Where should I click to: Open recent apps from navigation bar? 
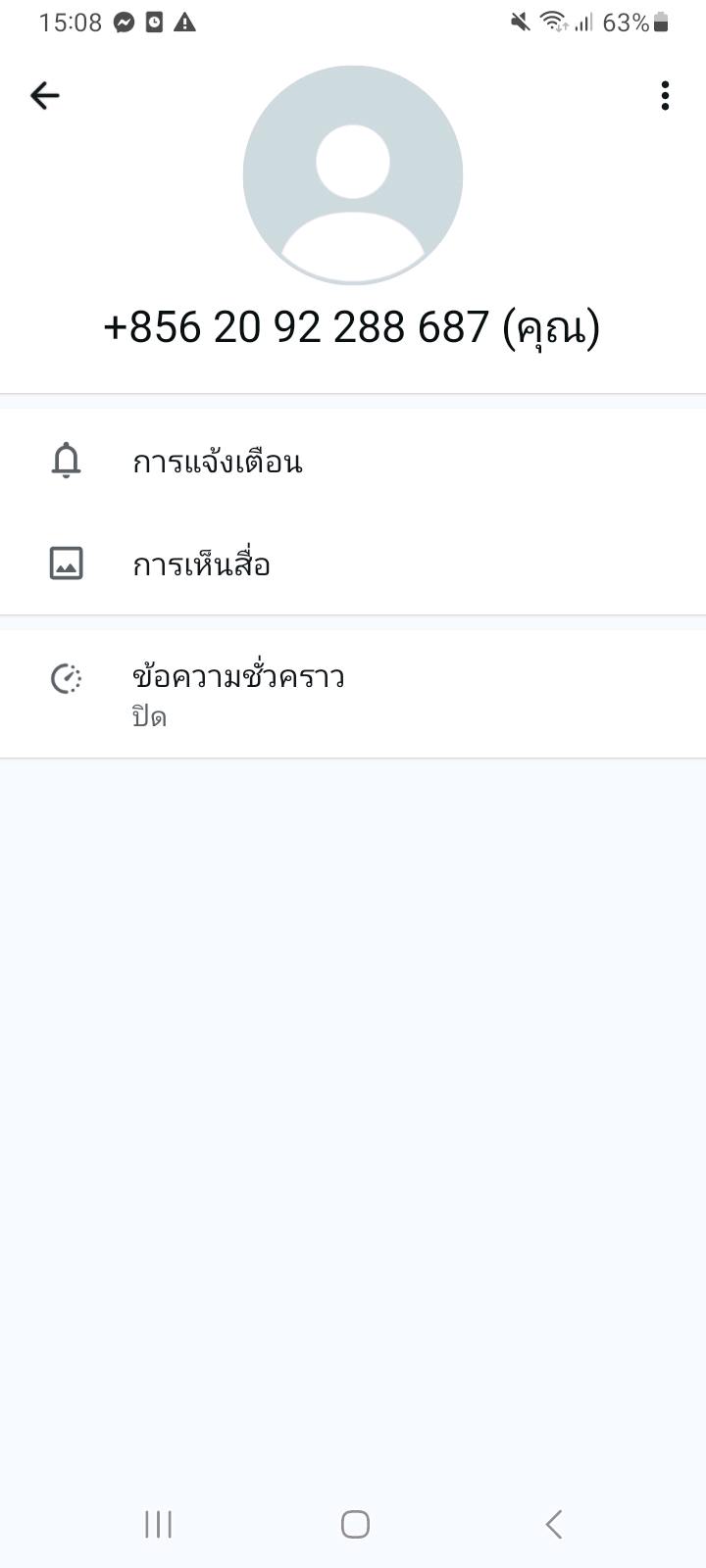coord(158,1524)
